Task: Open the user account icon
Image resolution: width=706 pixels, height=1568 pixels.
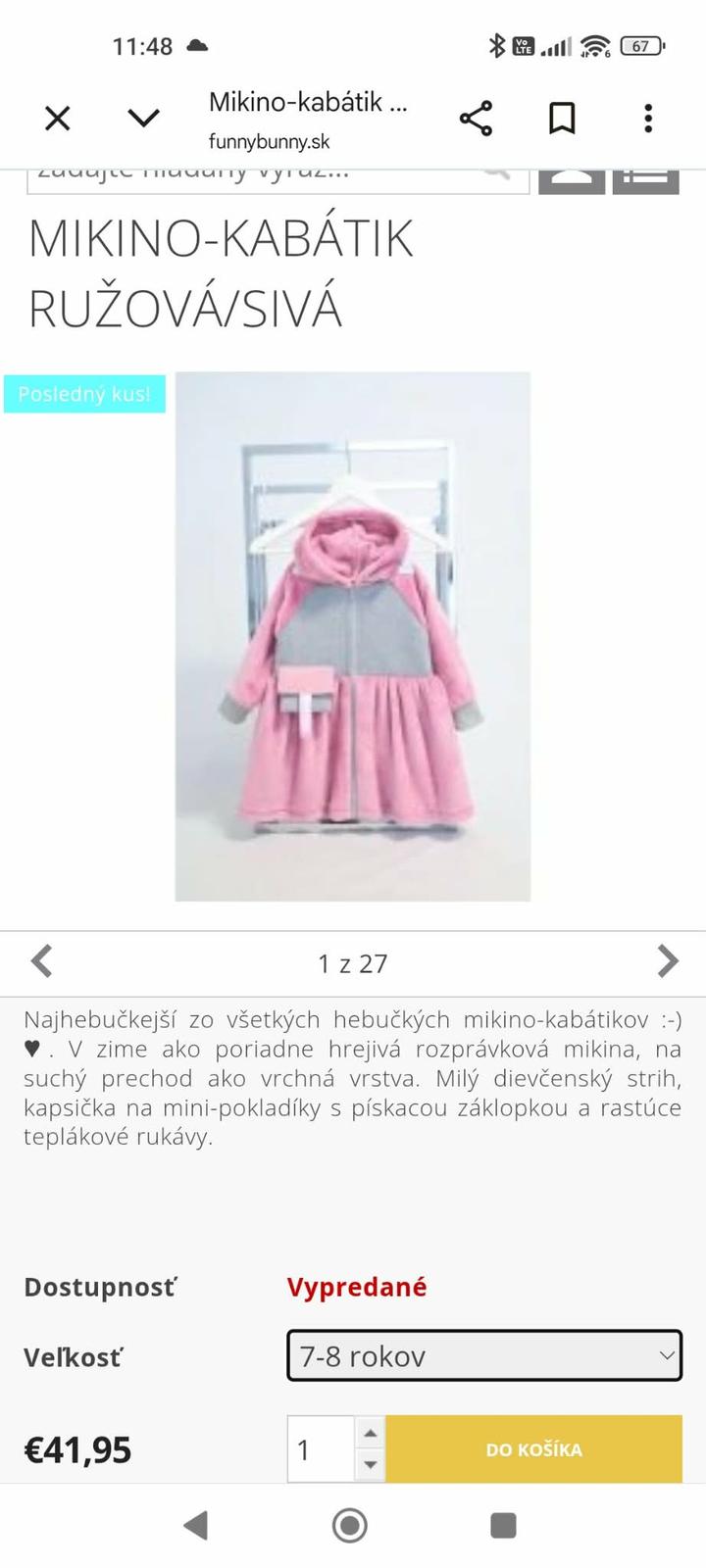Action: (572, 179)
